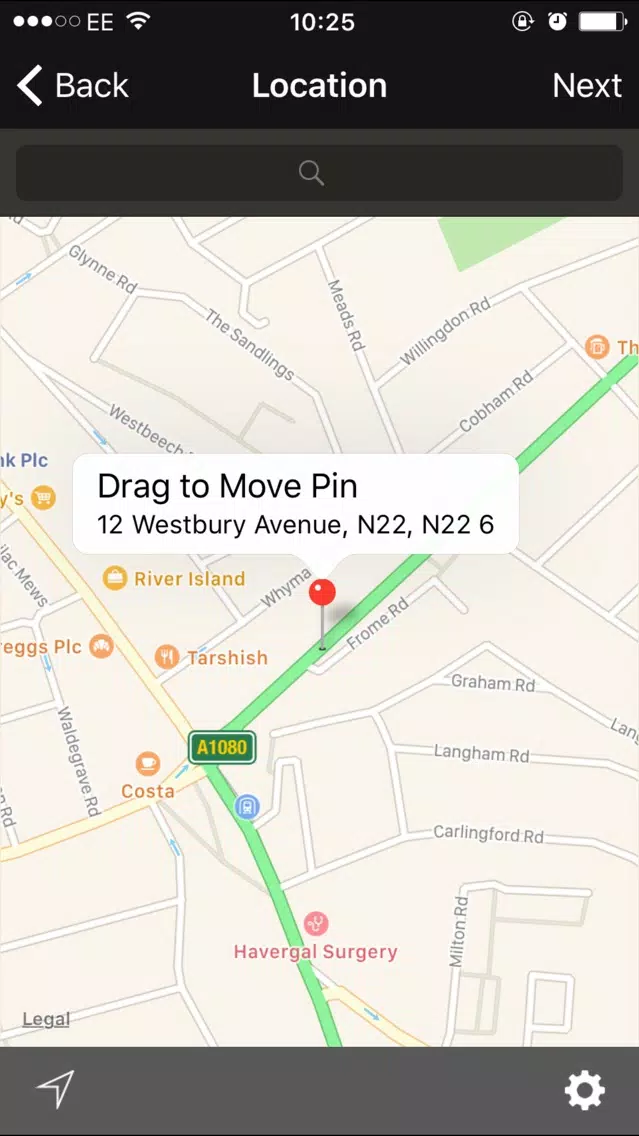639x1136 pixels.
Task: Open map settings gear
Action: point(584,1090)
